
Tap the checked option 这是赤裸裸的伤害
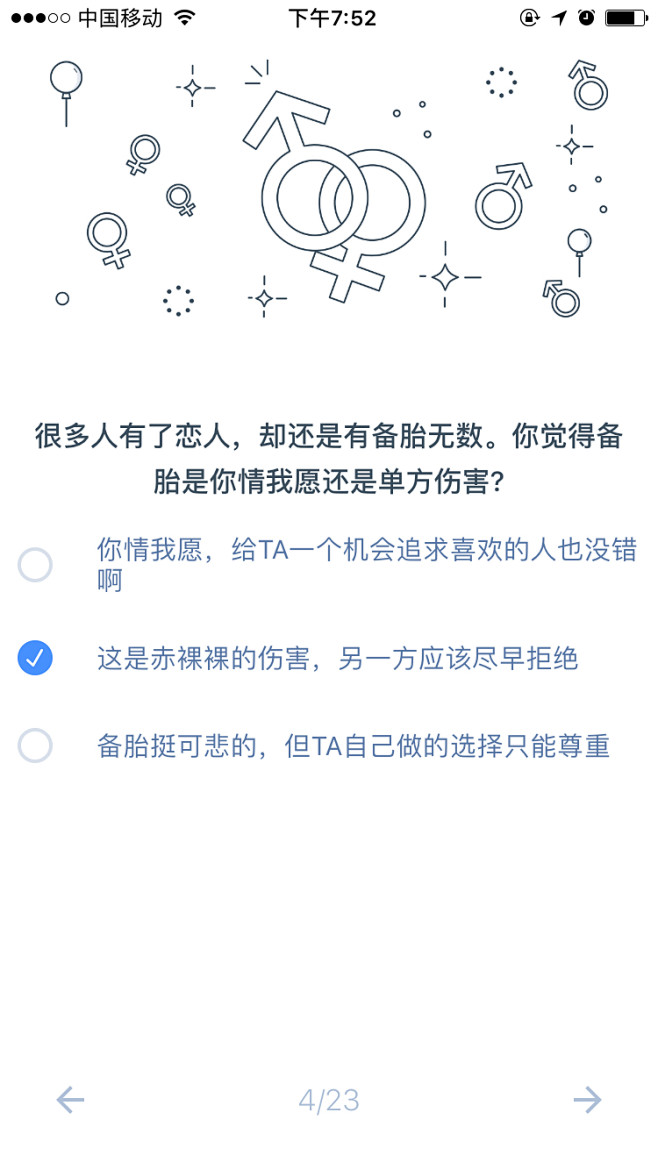pos(35,658)
